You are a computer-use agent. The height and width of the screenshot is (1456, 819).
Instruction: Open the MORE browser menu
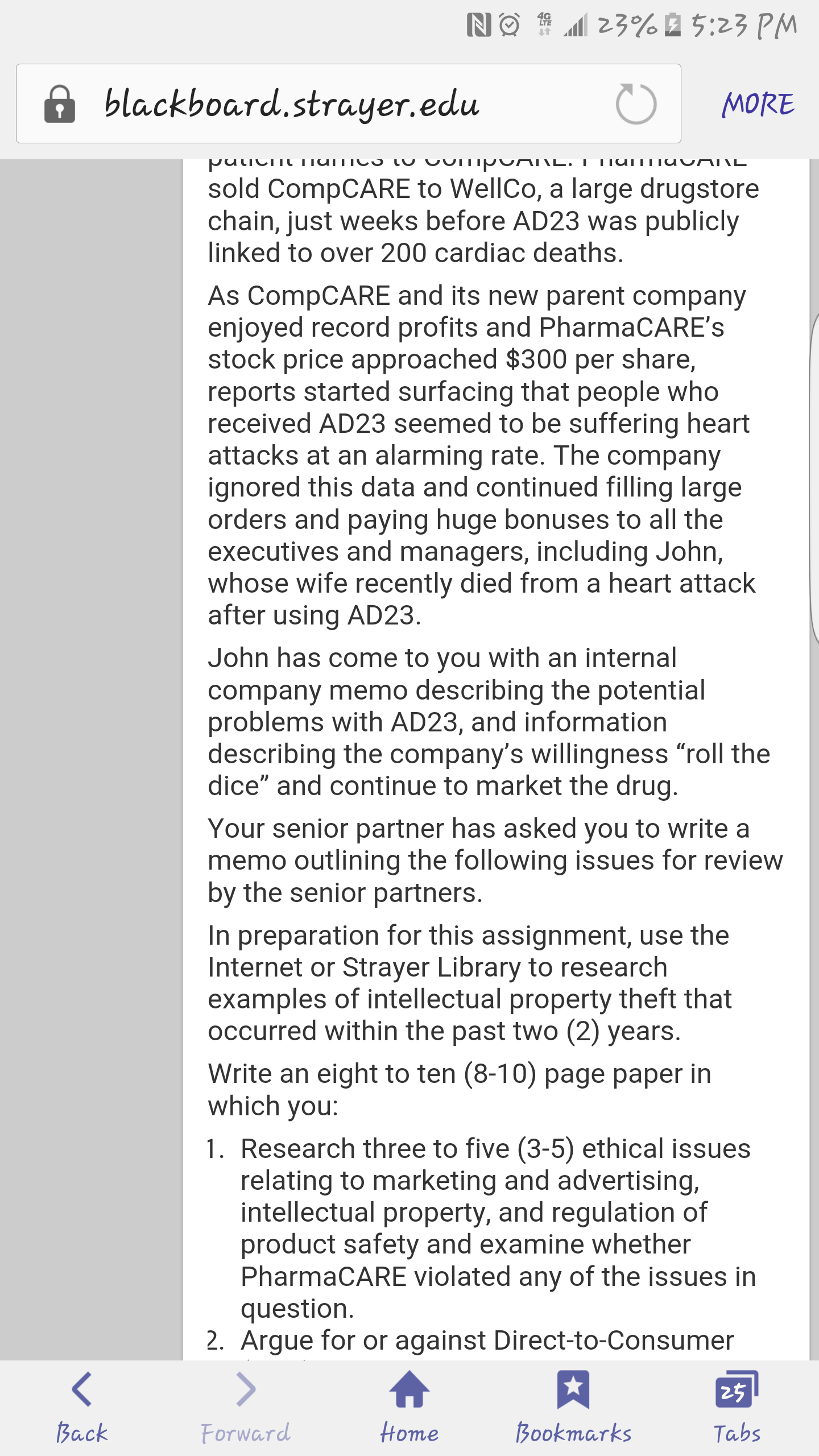[758, 104]
